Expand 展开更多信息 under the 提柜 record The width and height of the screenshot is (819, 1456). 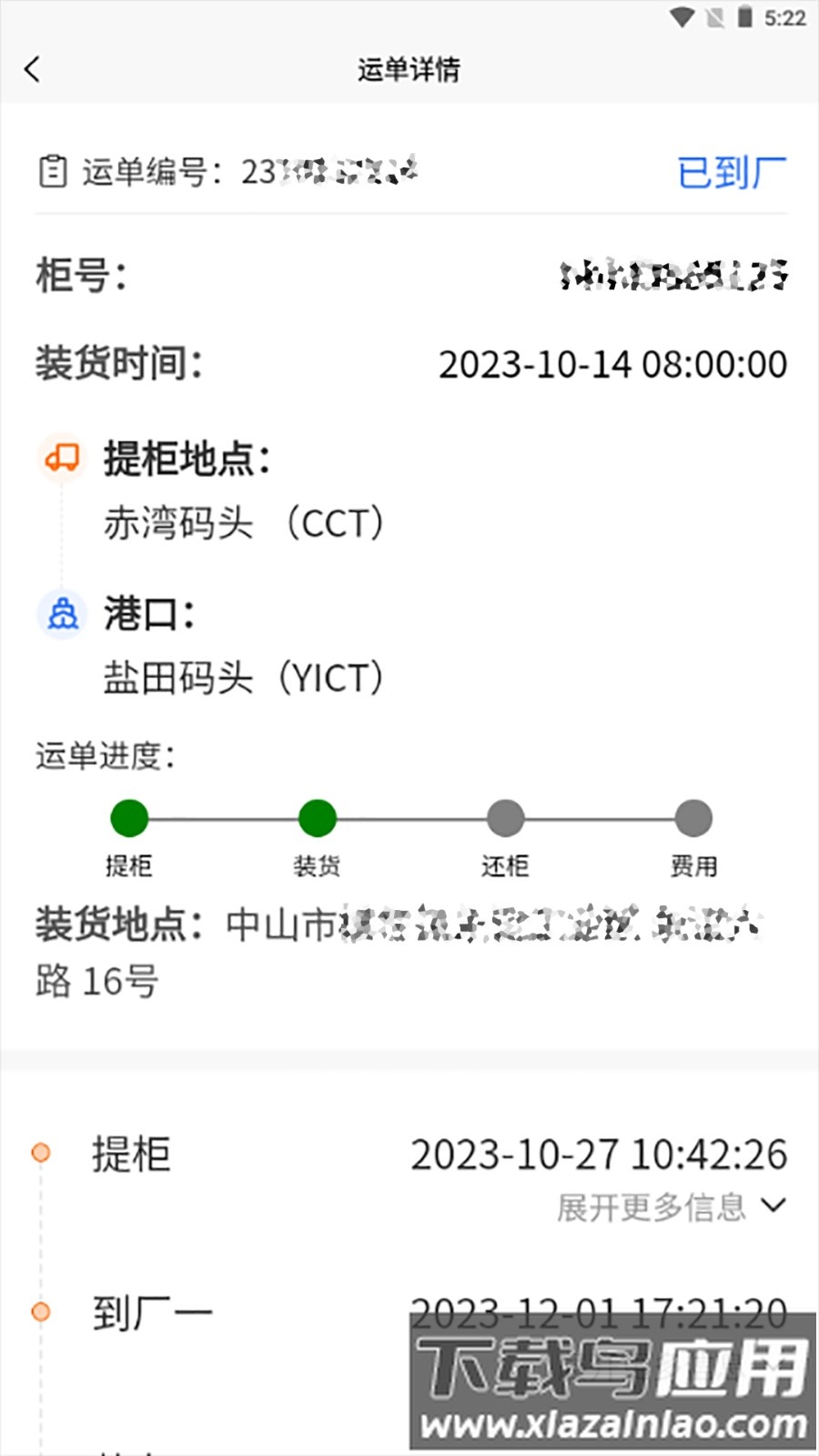651,1208
